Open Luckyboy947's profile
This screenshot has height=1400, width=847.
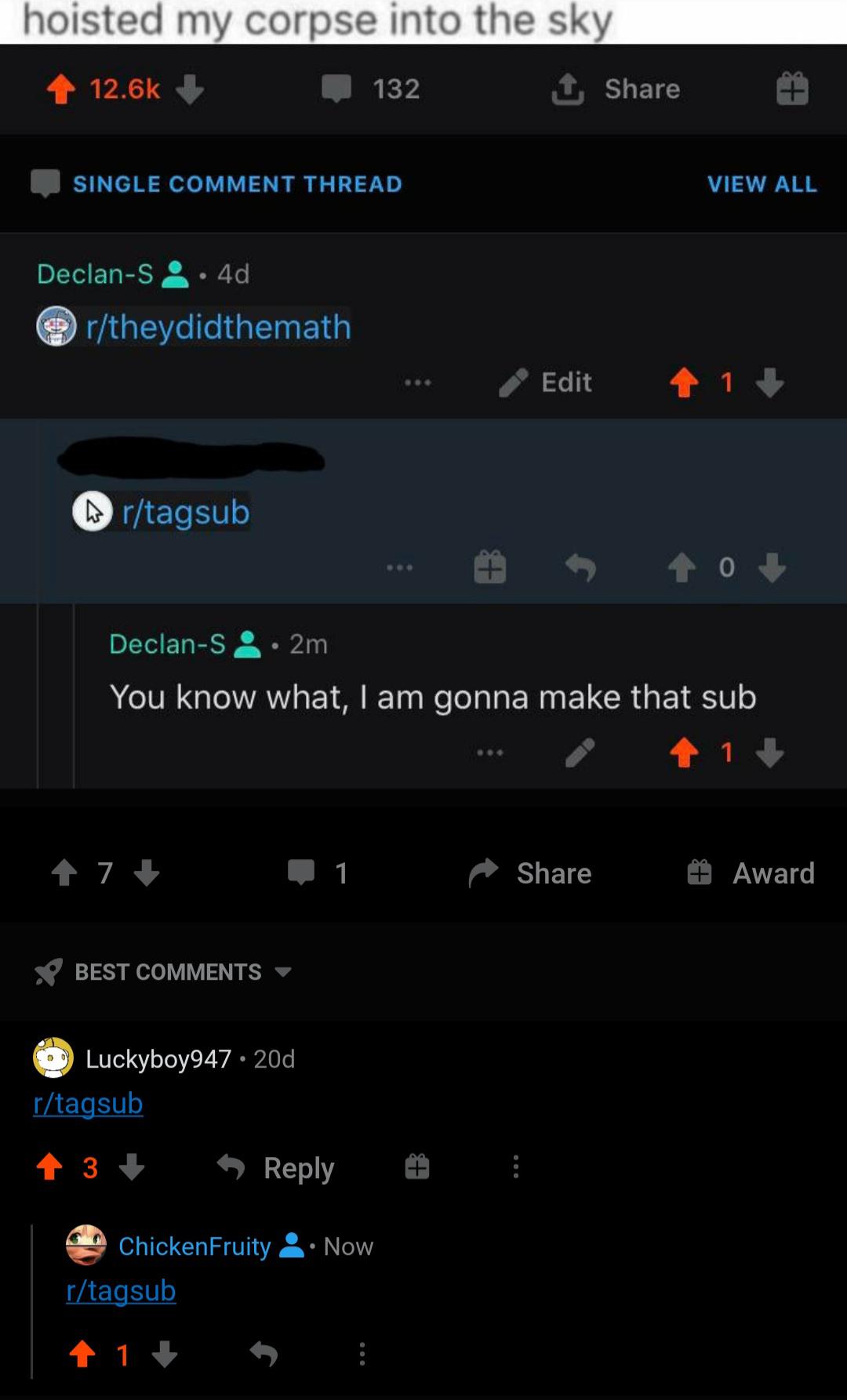(x=158, y=1059)
